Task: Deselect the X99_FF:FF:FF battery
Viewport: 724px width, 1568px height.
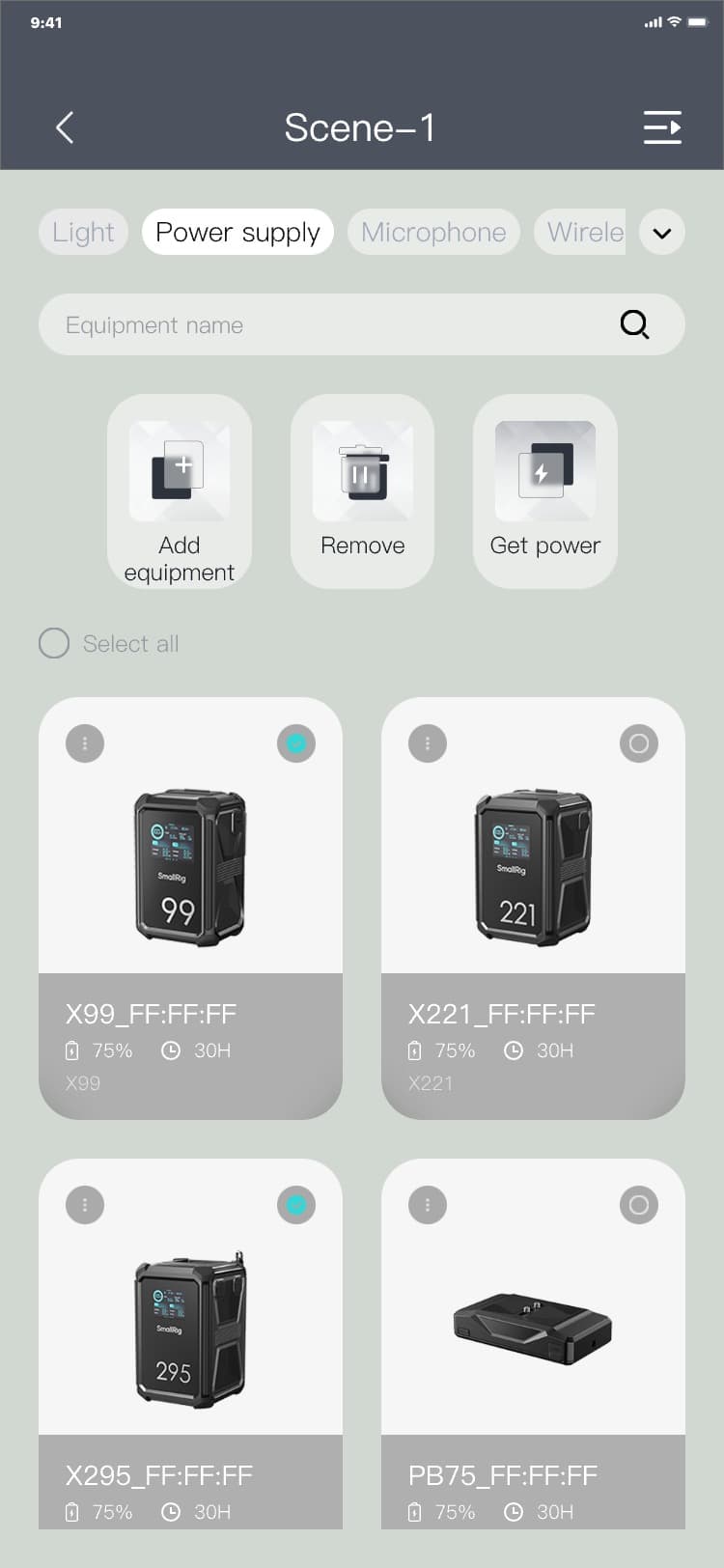Action: point(296,743)
